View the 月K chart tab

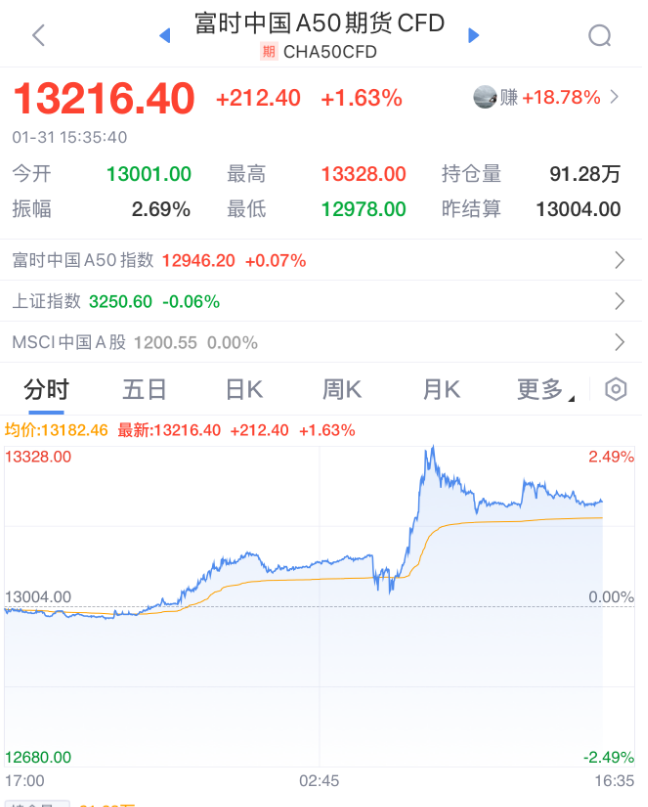tap(441, 390)
